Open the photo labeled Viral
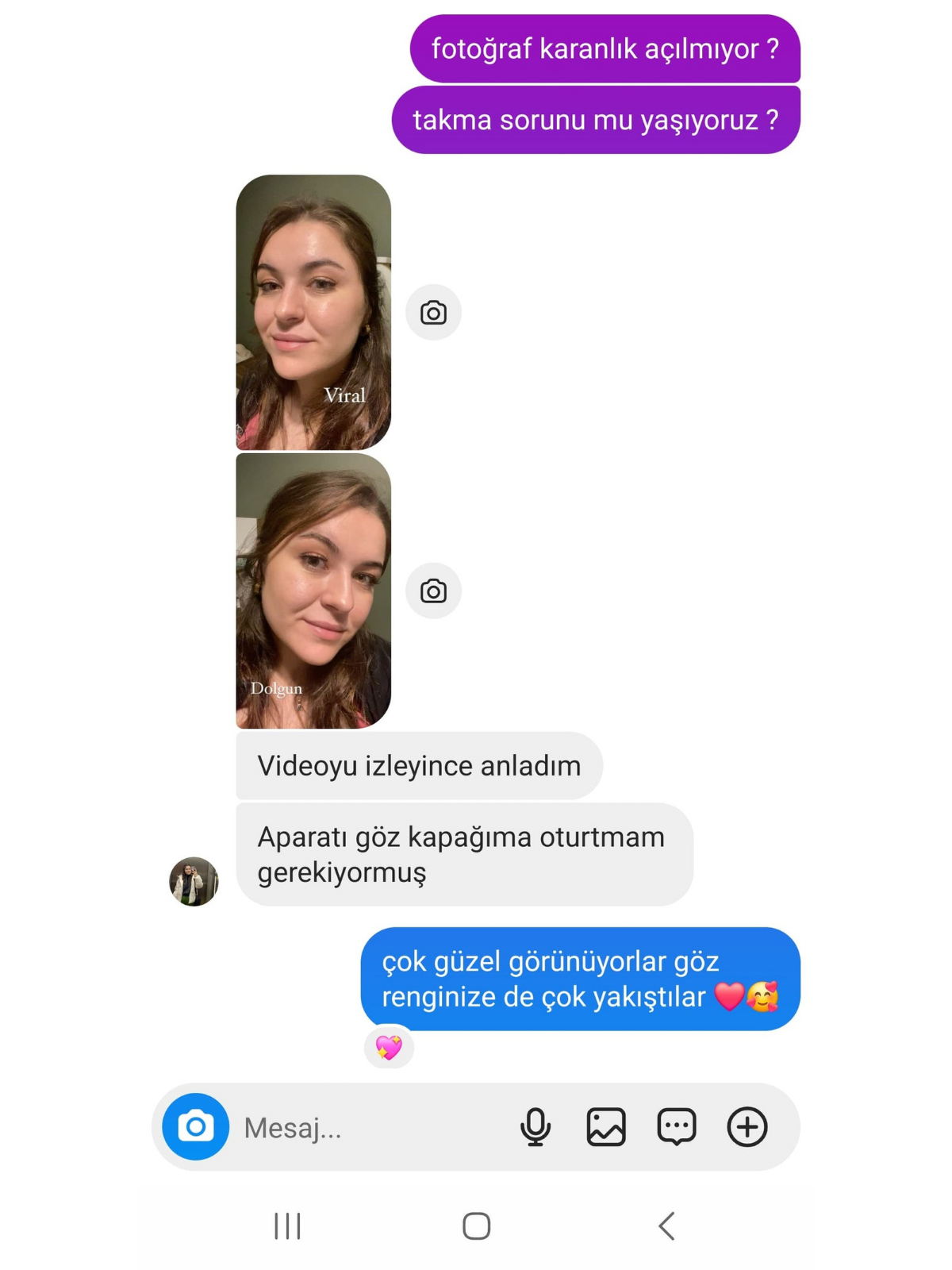 tap(313, 312)
